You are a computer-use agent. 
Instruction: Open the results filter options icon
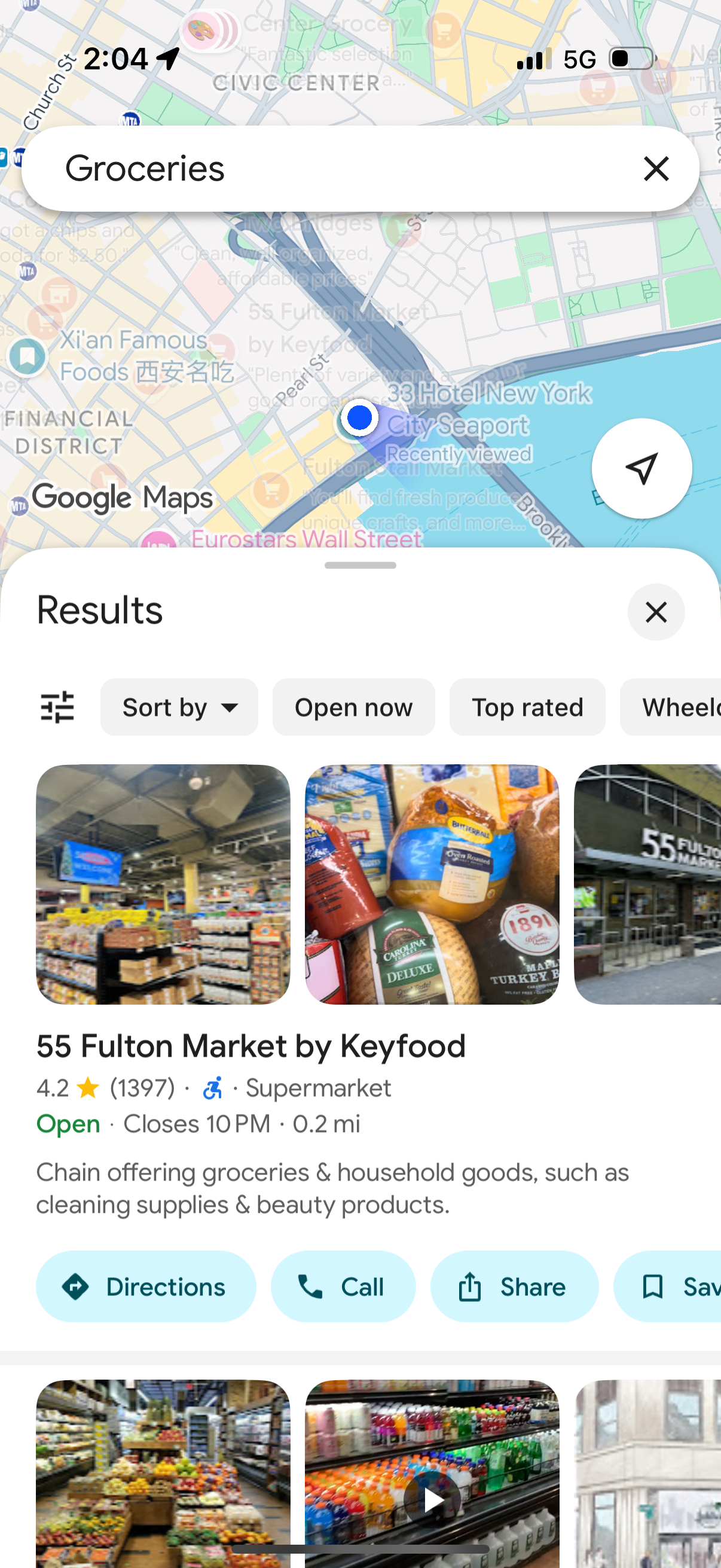coord(57,707)
